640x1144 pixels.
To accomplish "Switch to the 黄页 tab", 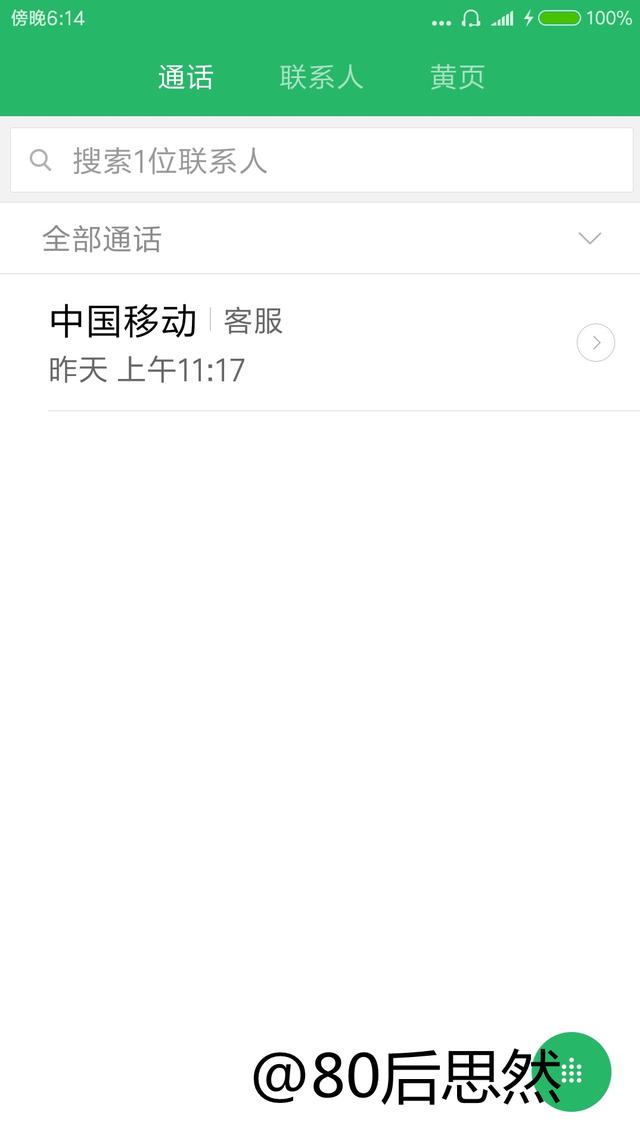I will [458, 77].
